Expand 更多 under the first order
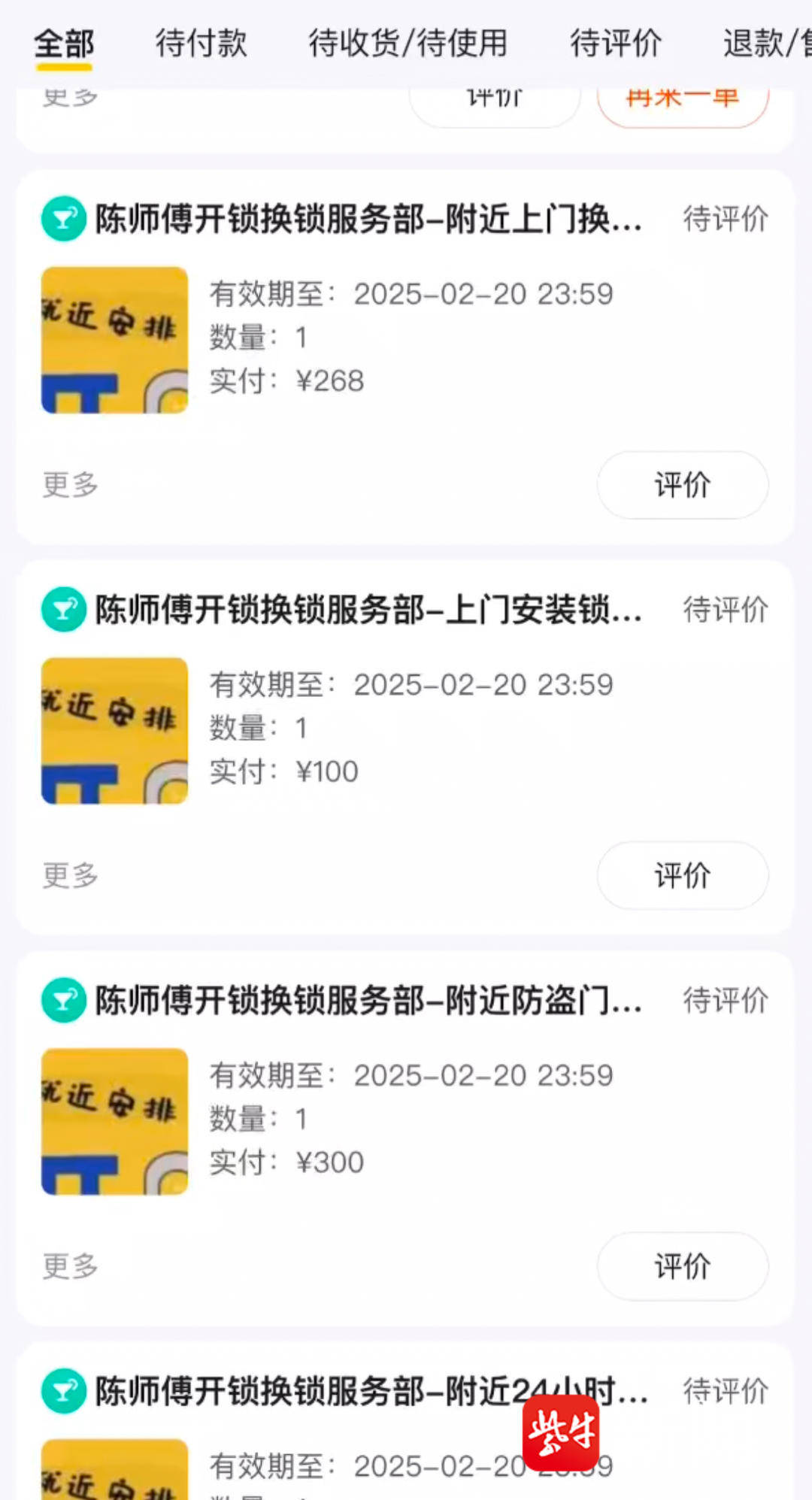Screen dimensions: 812x1500 pos(68,485)
